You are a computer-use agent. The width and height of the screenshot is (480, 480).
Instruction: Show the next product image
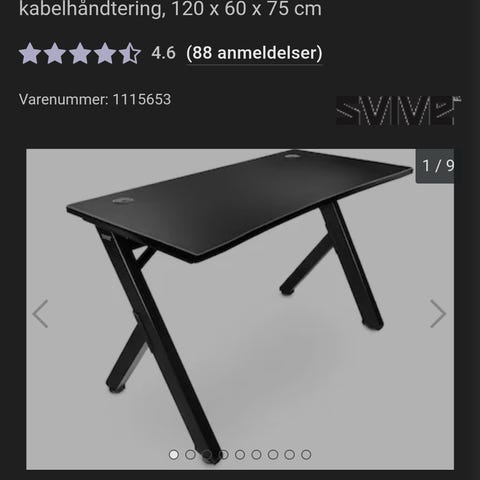438,314
